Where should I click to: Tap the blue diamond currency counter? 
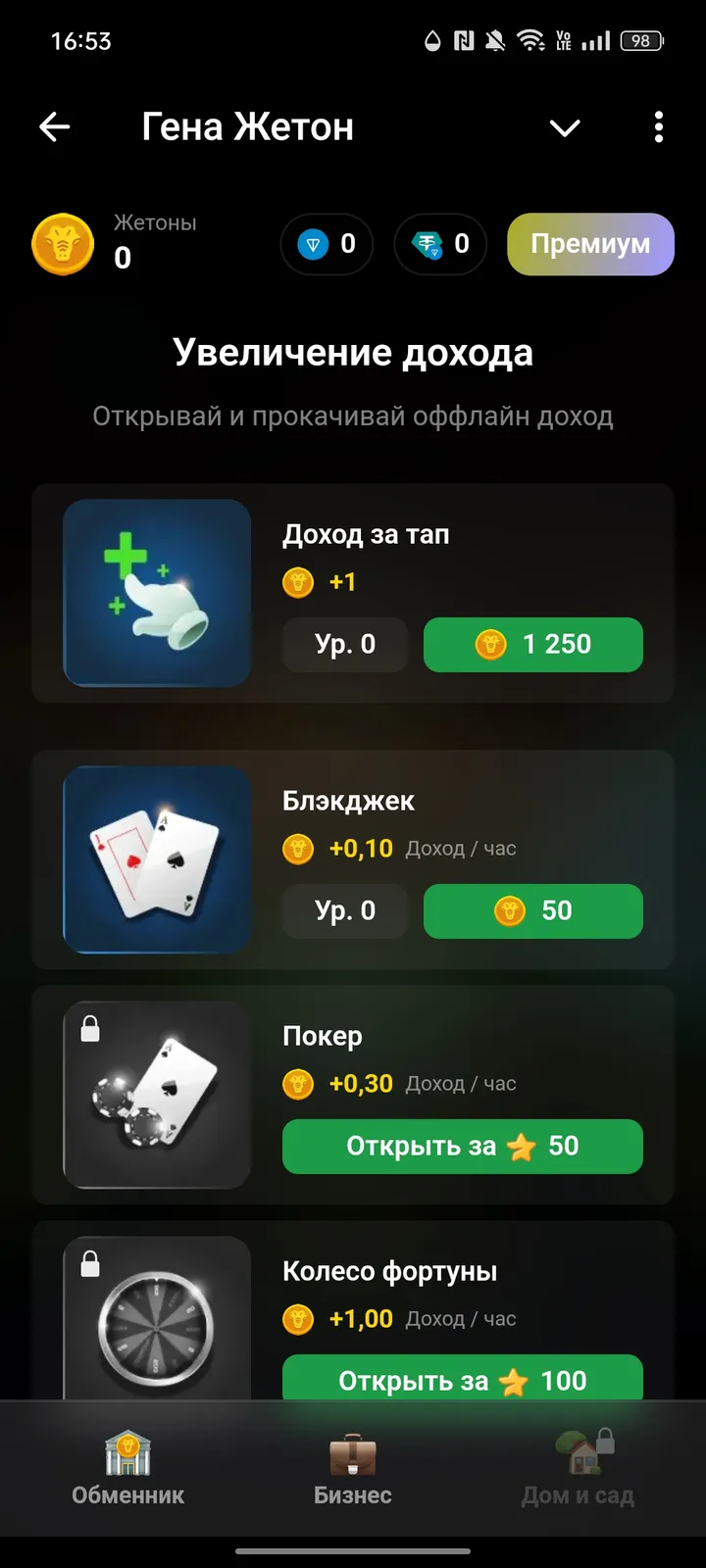click(x=327, y=244)
